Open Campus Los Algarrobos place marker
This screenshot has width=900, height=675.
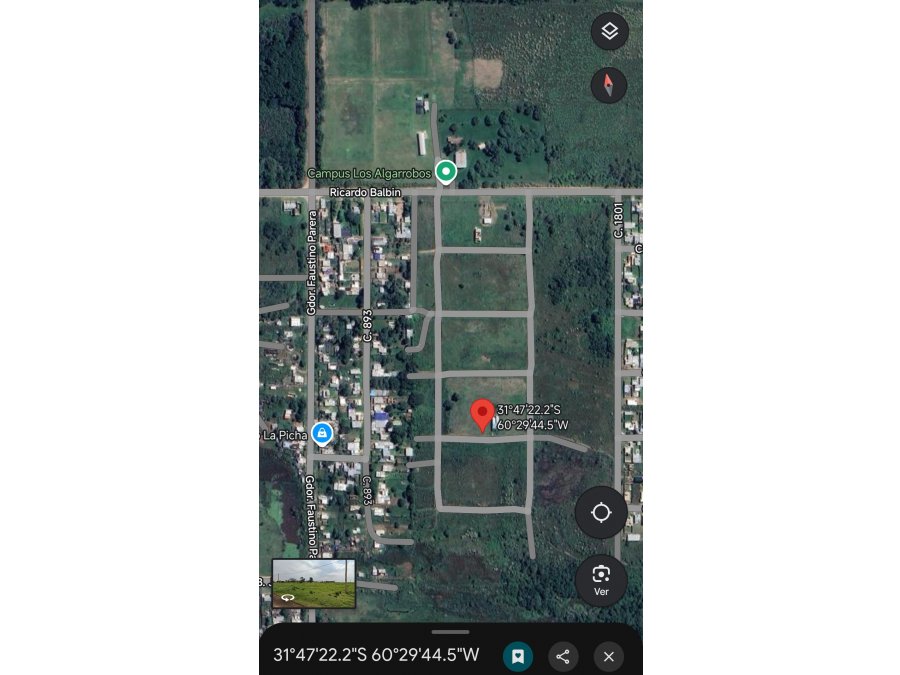446,172
